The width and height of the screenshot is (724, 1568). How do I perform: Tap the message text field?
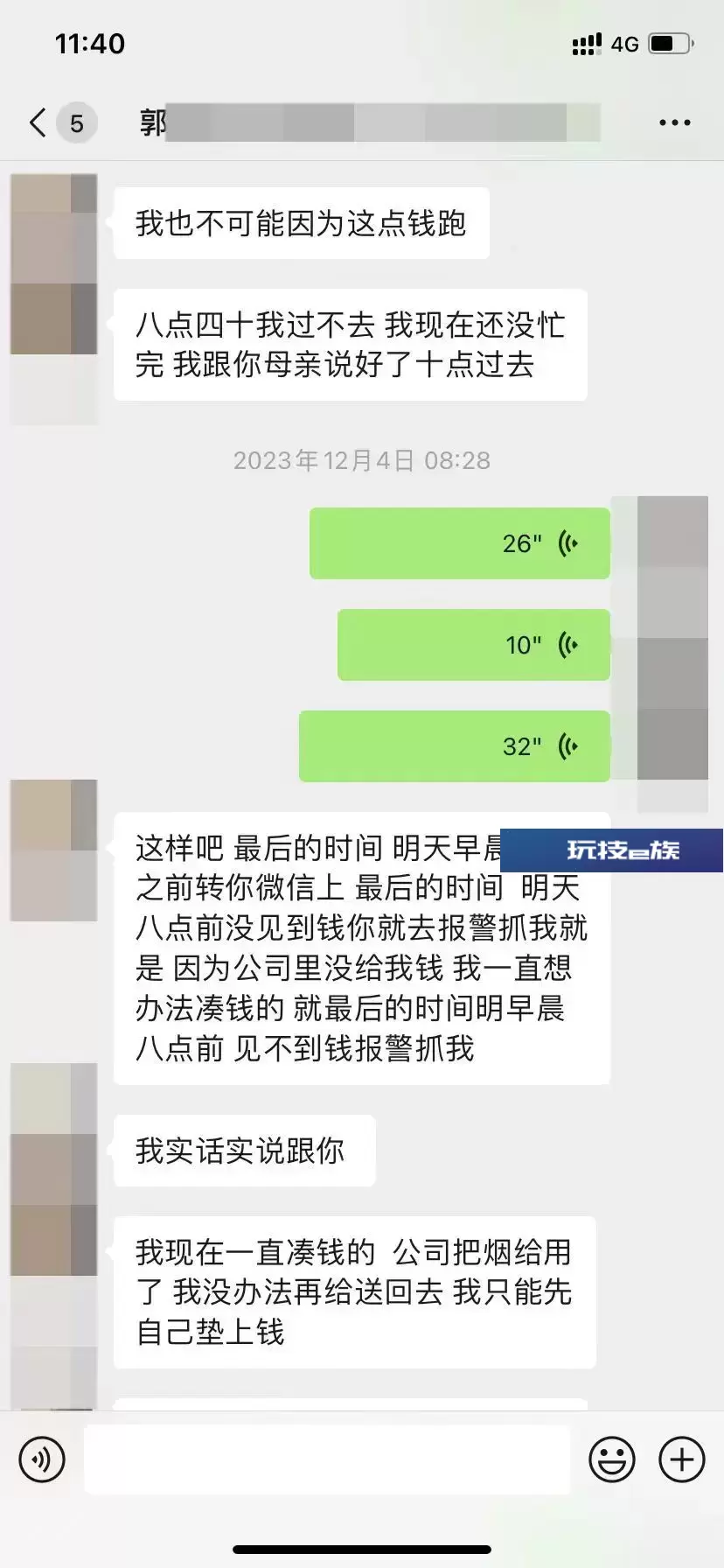click(327, 1459)
